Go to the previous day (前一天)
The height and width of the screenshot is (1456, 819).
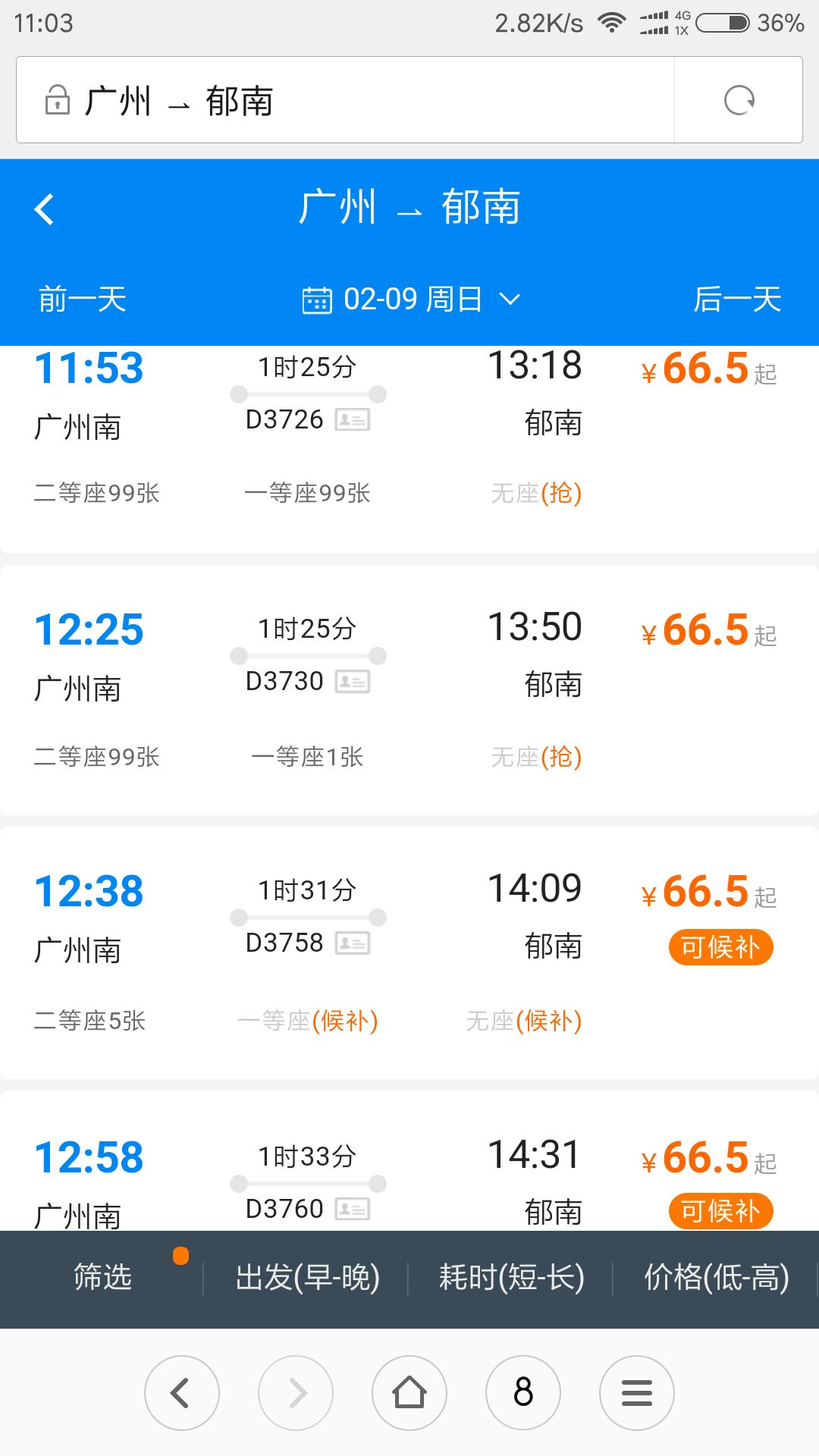[x=83, y=299]
